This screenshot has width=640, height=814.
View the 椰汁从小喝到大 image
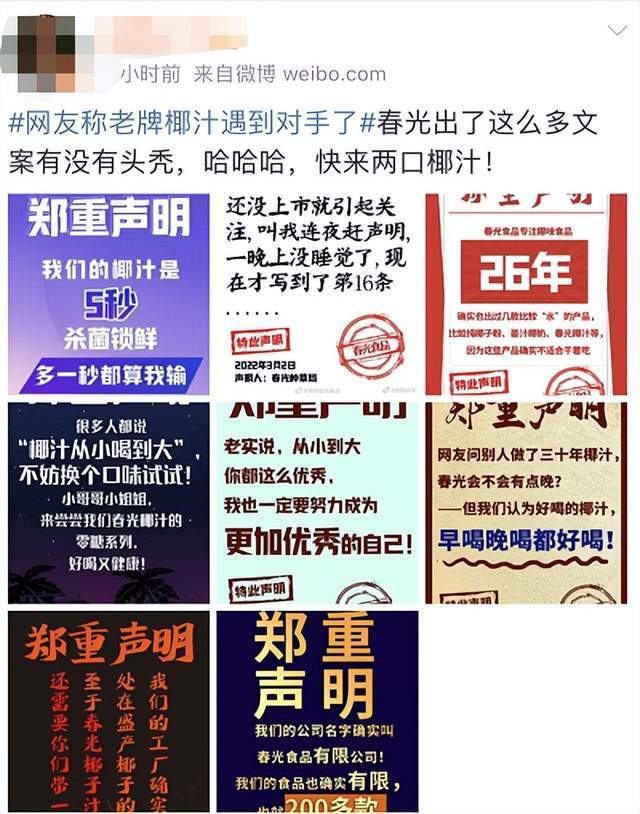pyautogui.click(x=108, y=503)
